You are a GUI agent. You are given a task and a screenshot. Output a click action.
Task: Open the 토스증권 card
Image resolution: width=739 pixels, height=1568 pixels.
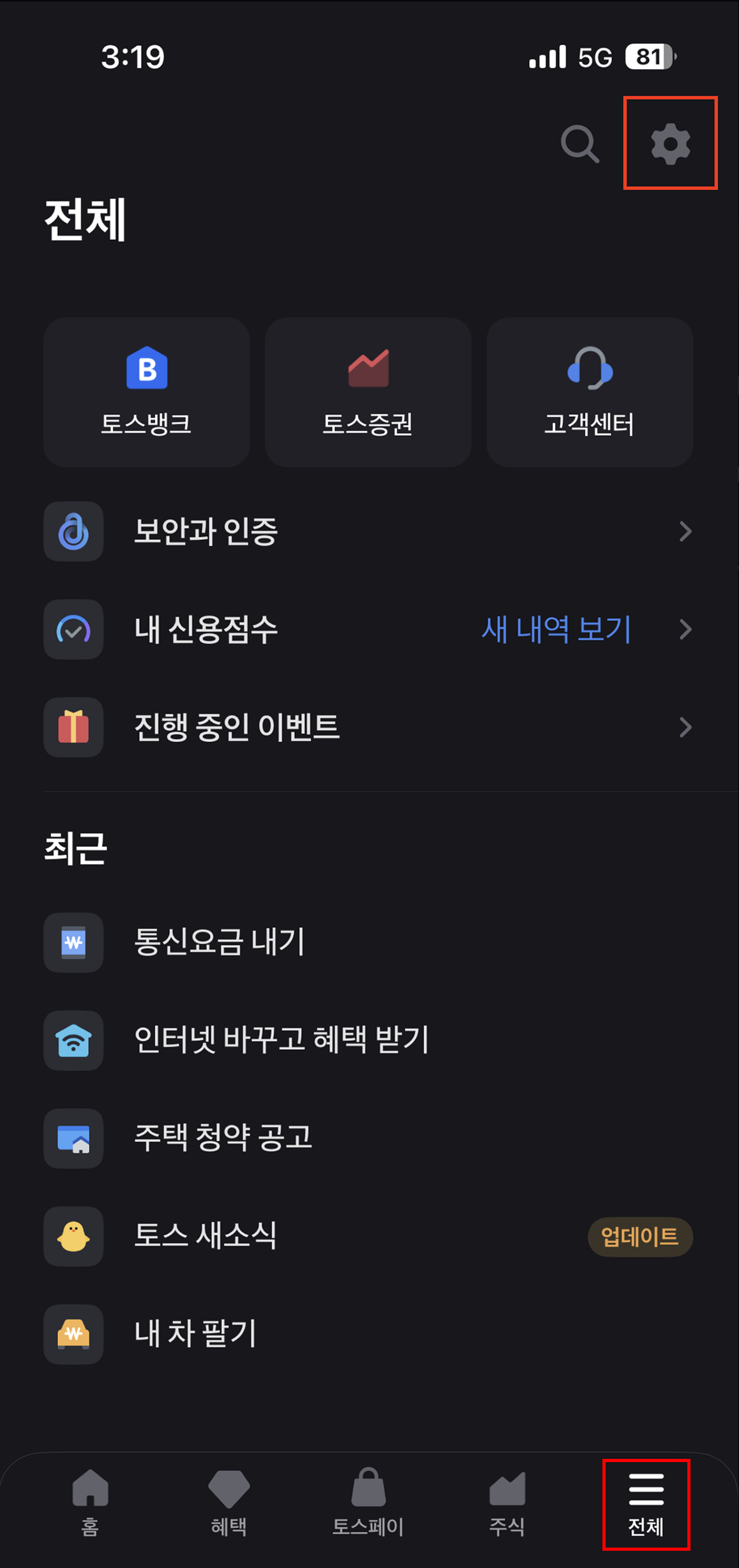pos(368,392)
